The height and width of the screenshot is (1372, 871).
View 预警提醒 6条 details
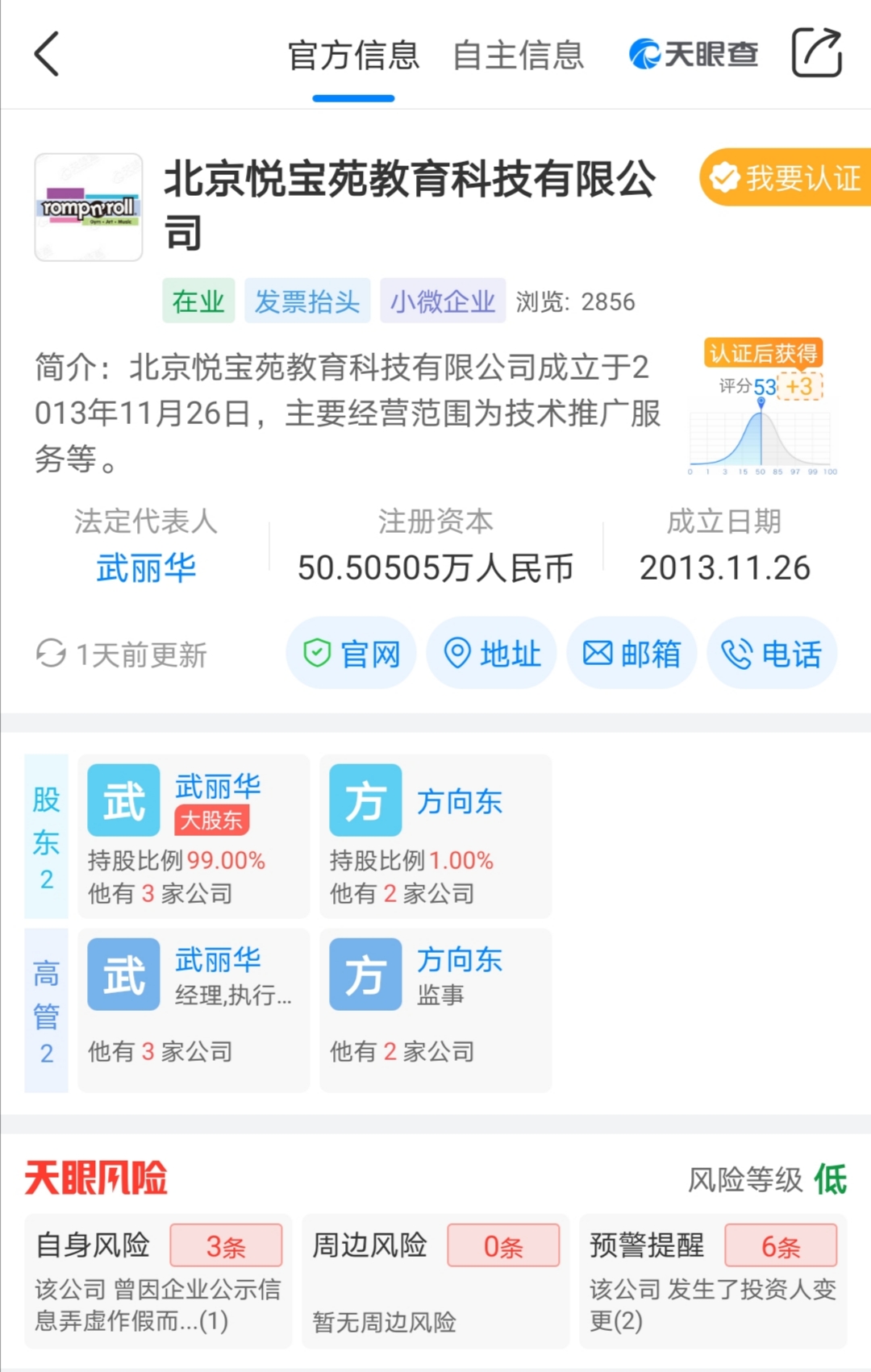pyautogui.click(x=713, y=1281)
